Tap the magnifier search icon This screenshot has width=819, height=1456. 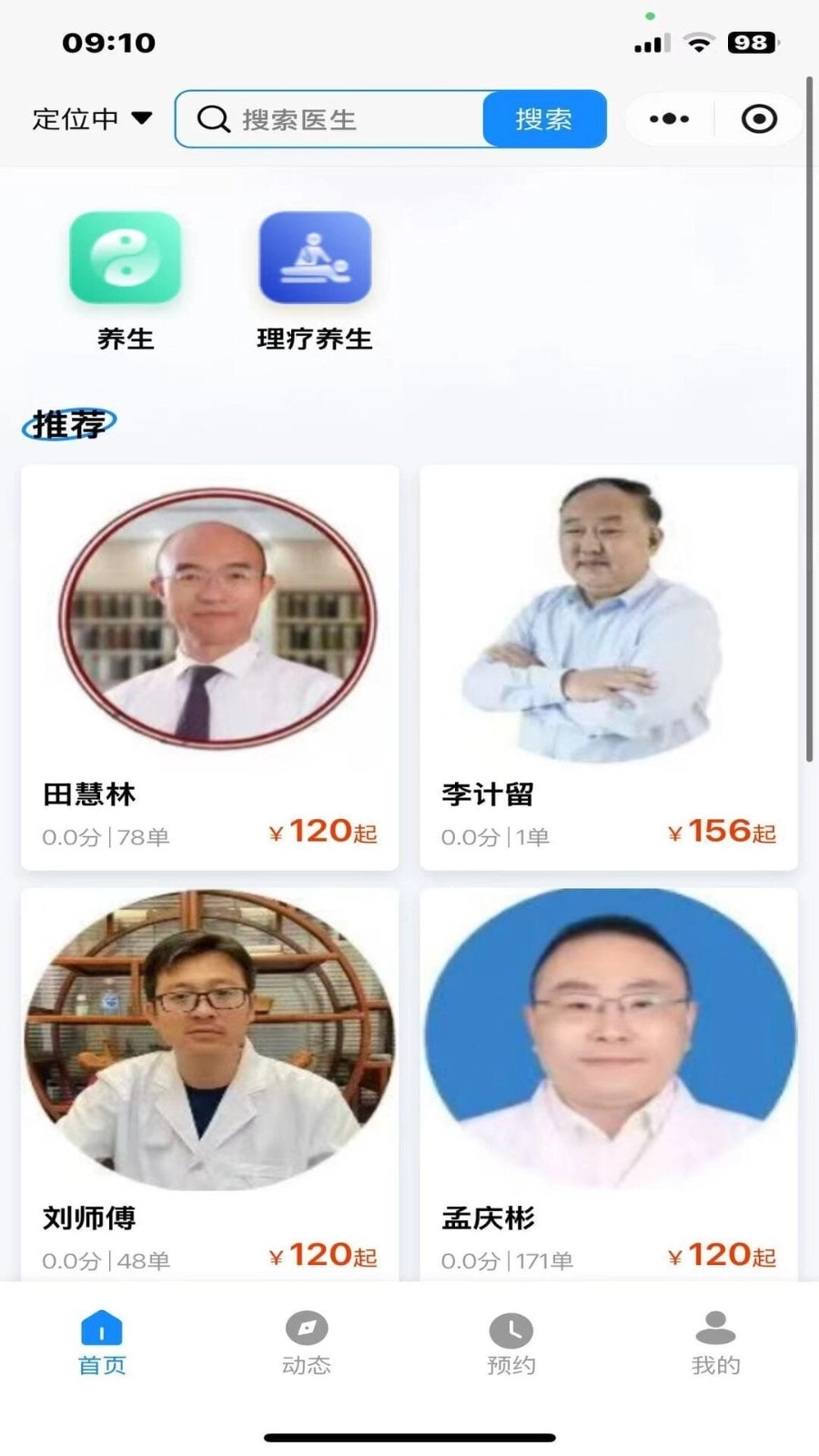212,118
